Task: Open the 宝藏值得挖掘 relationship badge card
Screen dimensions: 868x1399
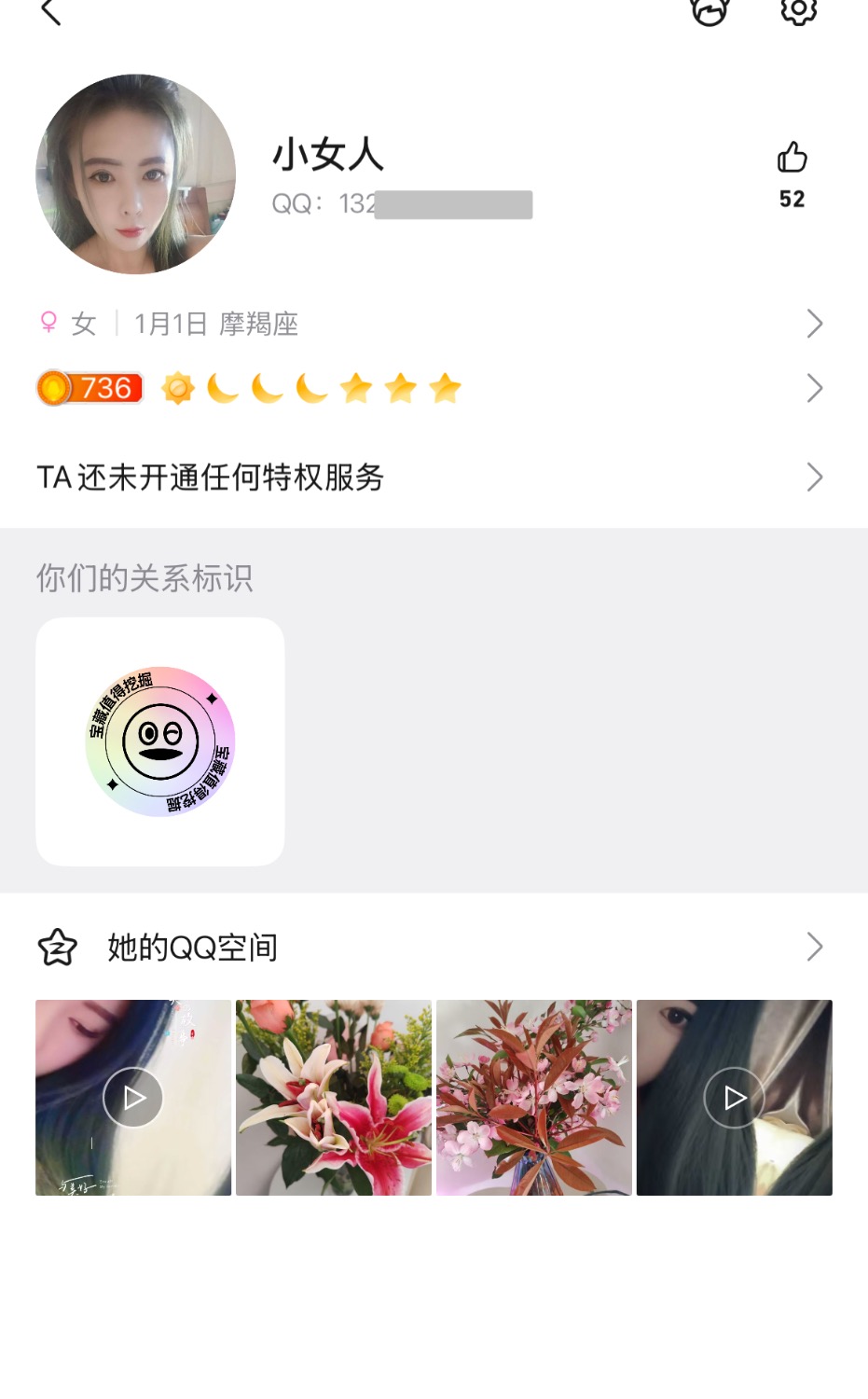Action: [160, 741]
